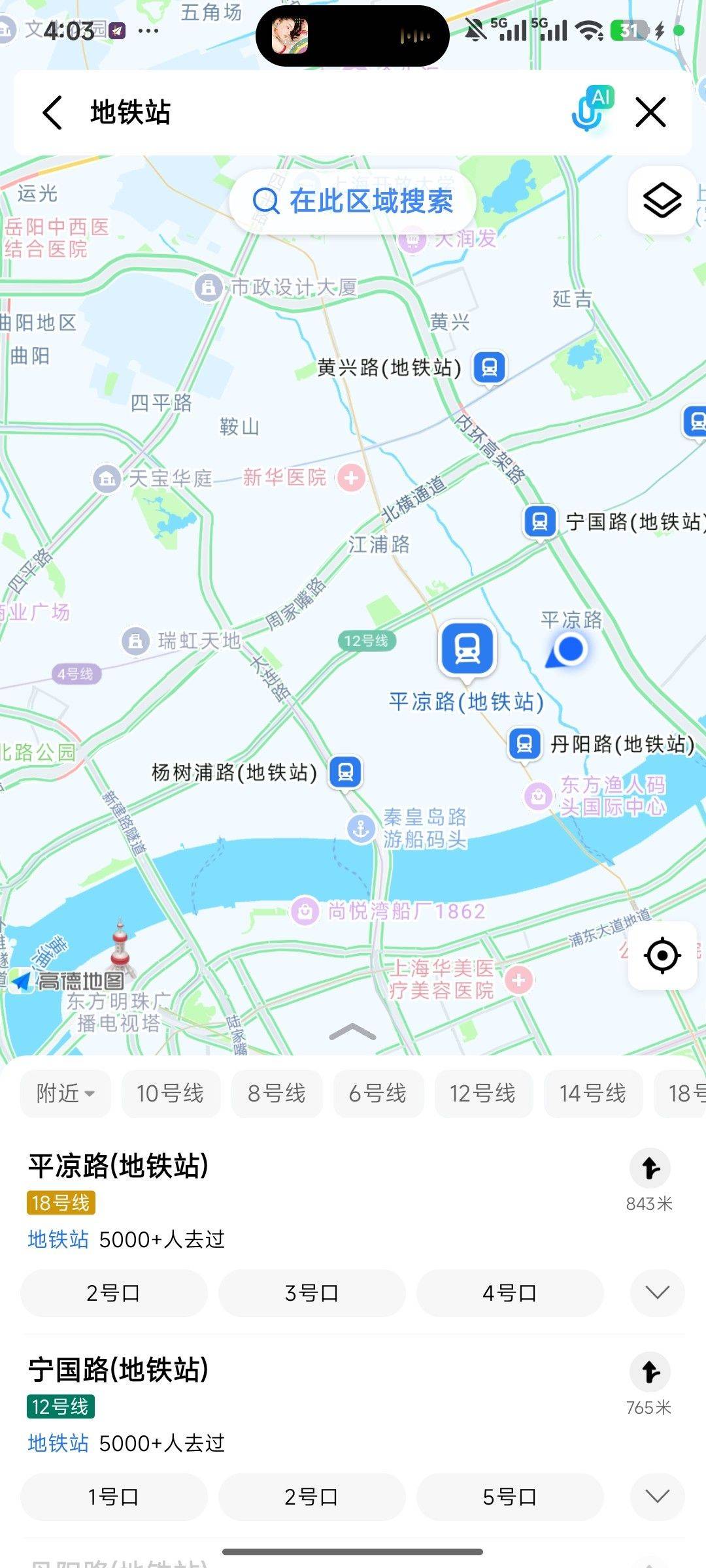
Task: Get directions to 宁国路(地铁站) 765米 away
Action: click(x=650, y=1372)
